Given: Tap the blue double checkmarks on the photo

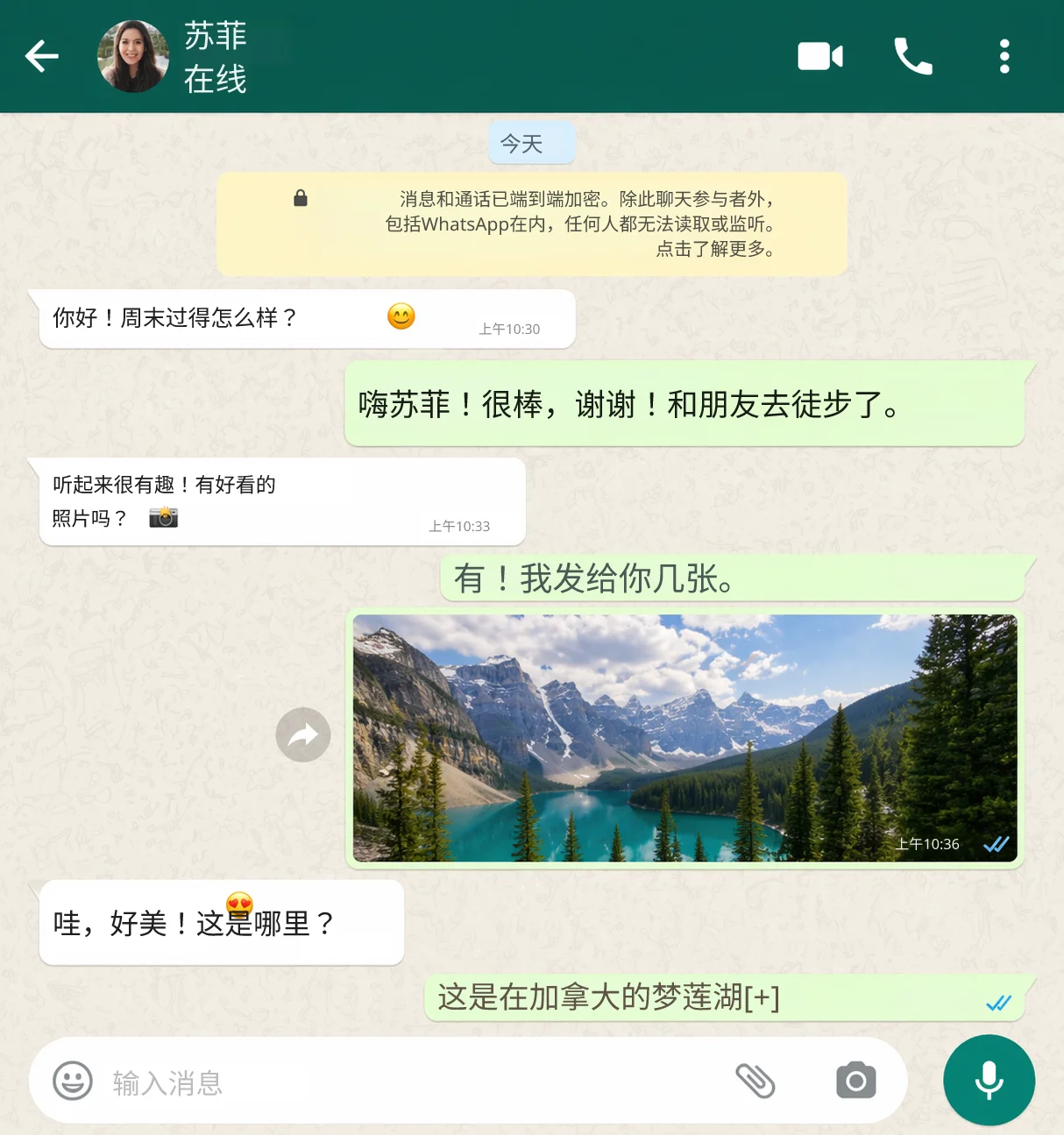Looking at the screenshot, I should [997, 844].
